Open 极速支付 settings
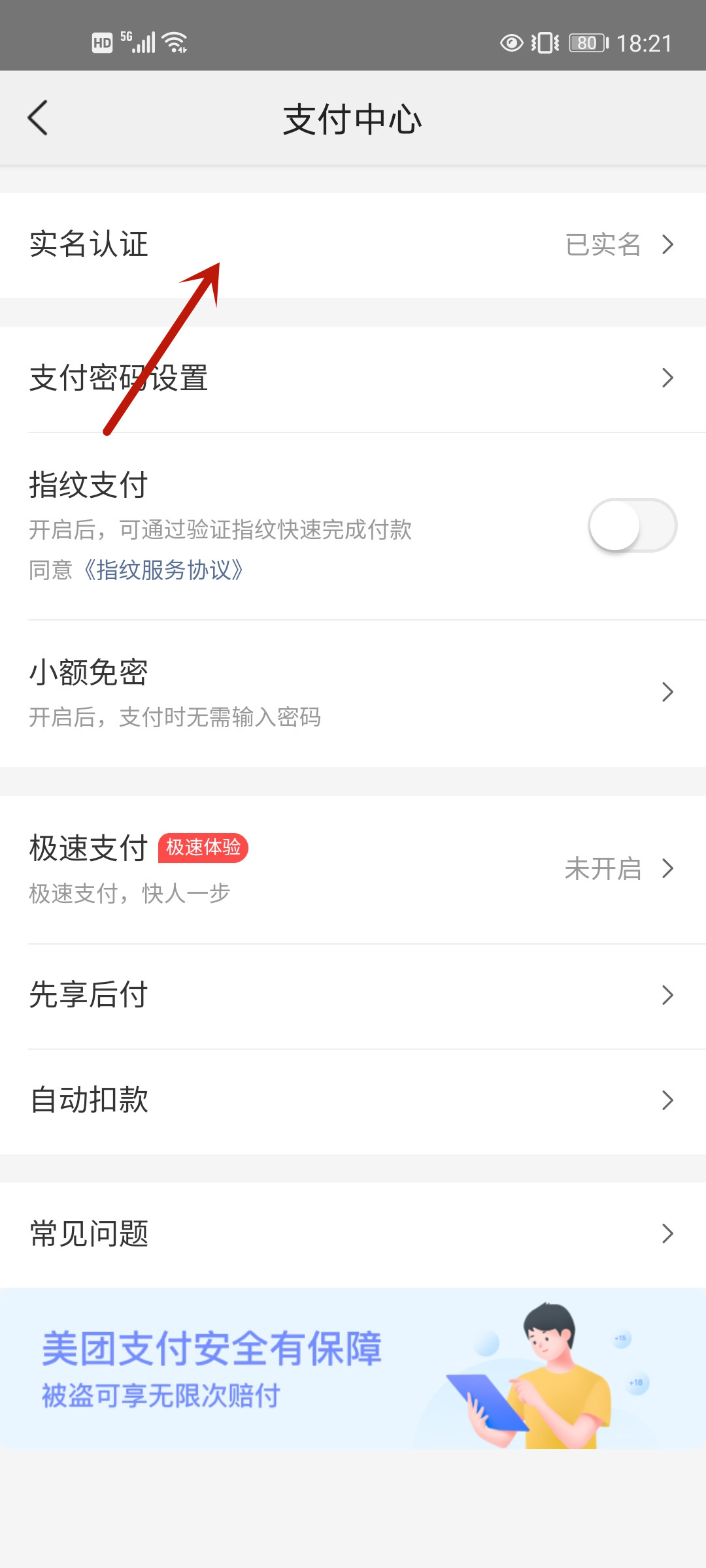The height and width of the screenshot is (1568, 706). [x=353, y=869]
